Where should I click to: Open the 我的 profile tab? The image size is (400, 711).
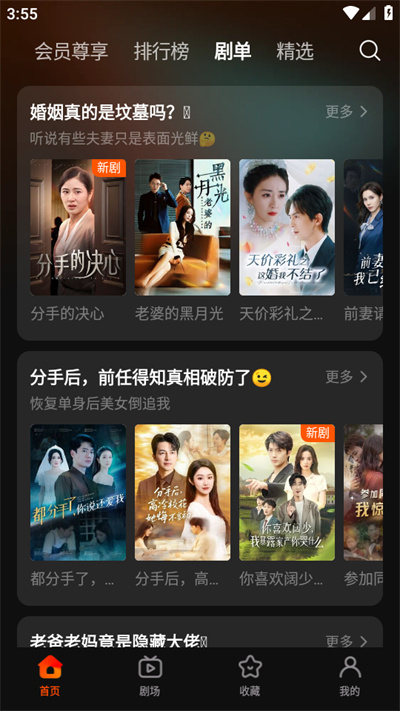[350, 676]
